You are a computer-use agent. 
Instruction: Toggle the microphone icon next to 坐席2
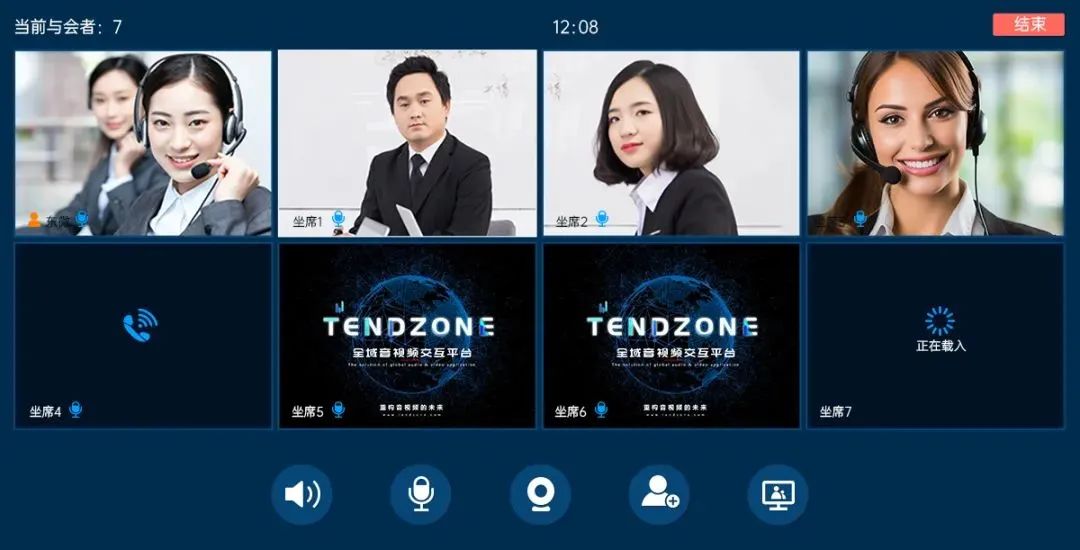point(602,219)
